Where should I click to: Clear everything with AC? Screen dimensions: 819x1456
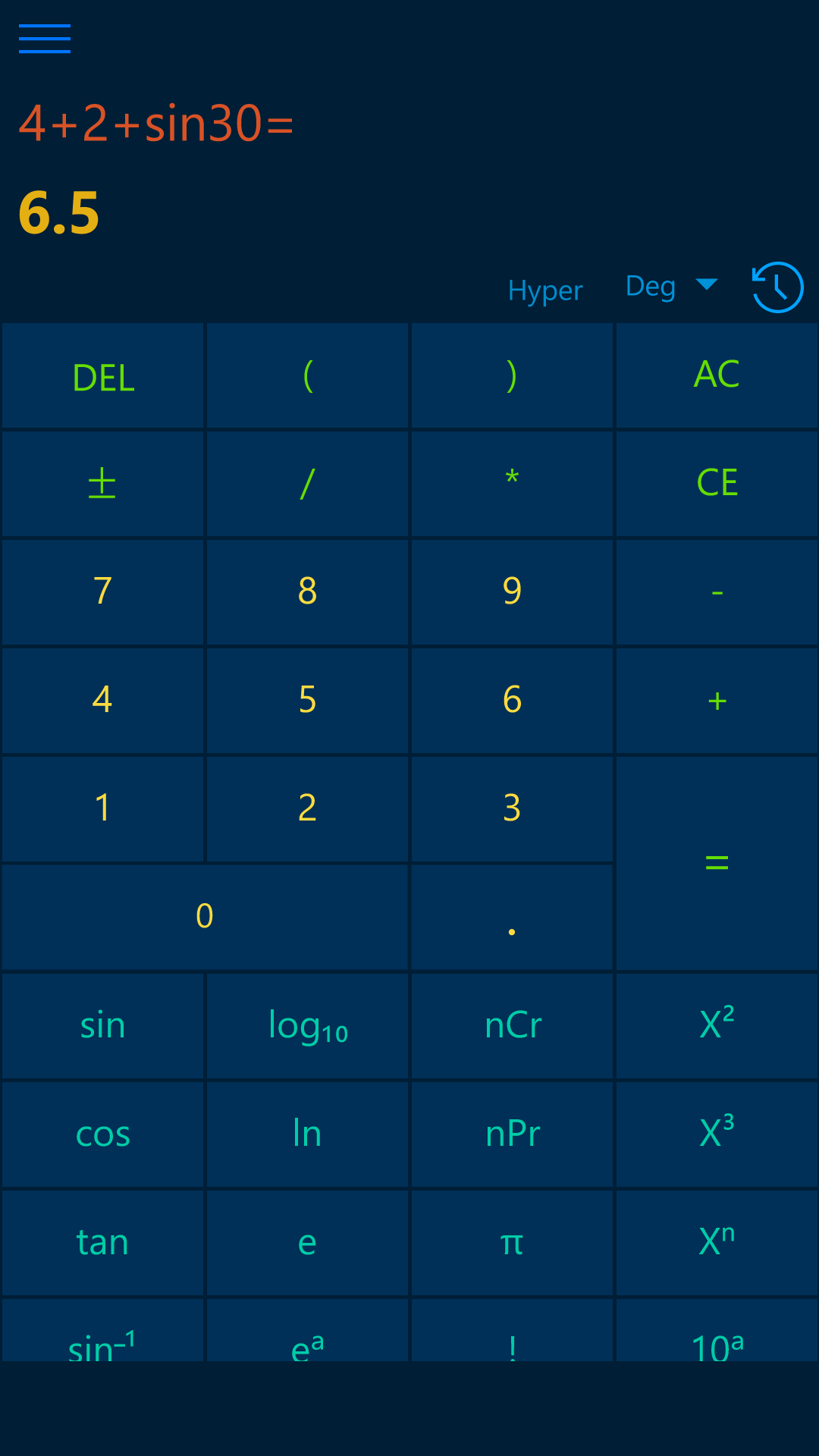(x=716, y=375)
